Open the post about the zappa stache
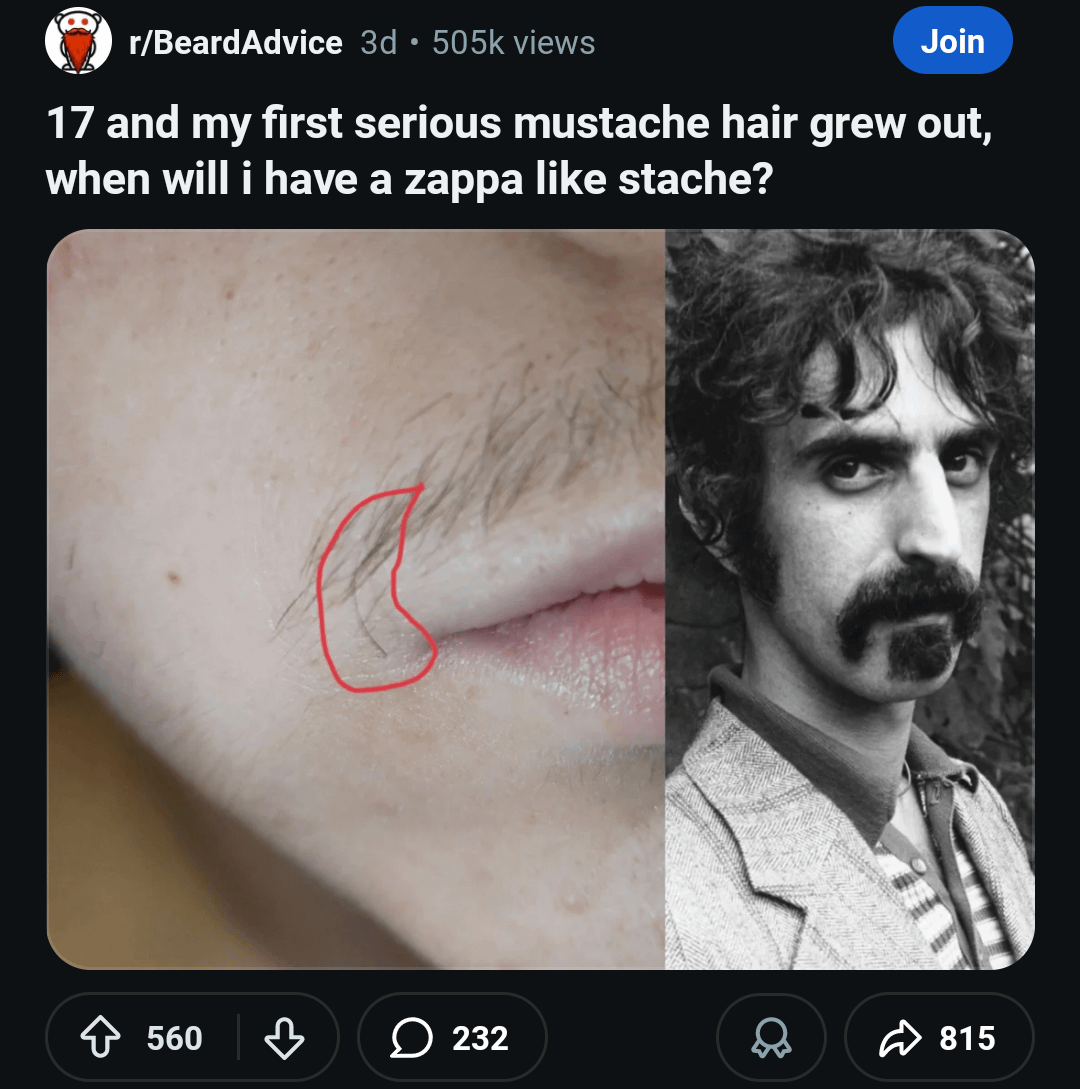This screenshot has height=1089, width=1080. [x=520, y=152]
